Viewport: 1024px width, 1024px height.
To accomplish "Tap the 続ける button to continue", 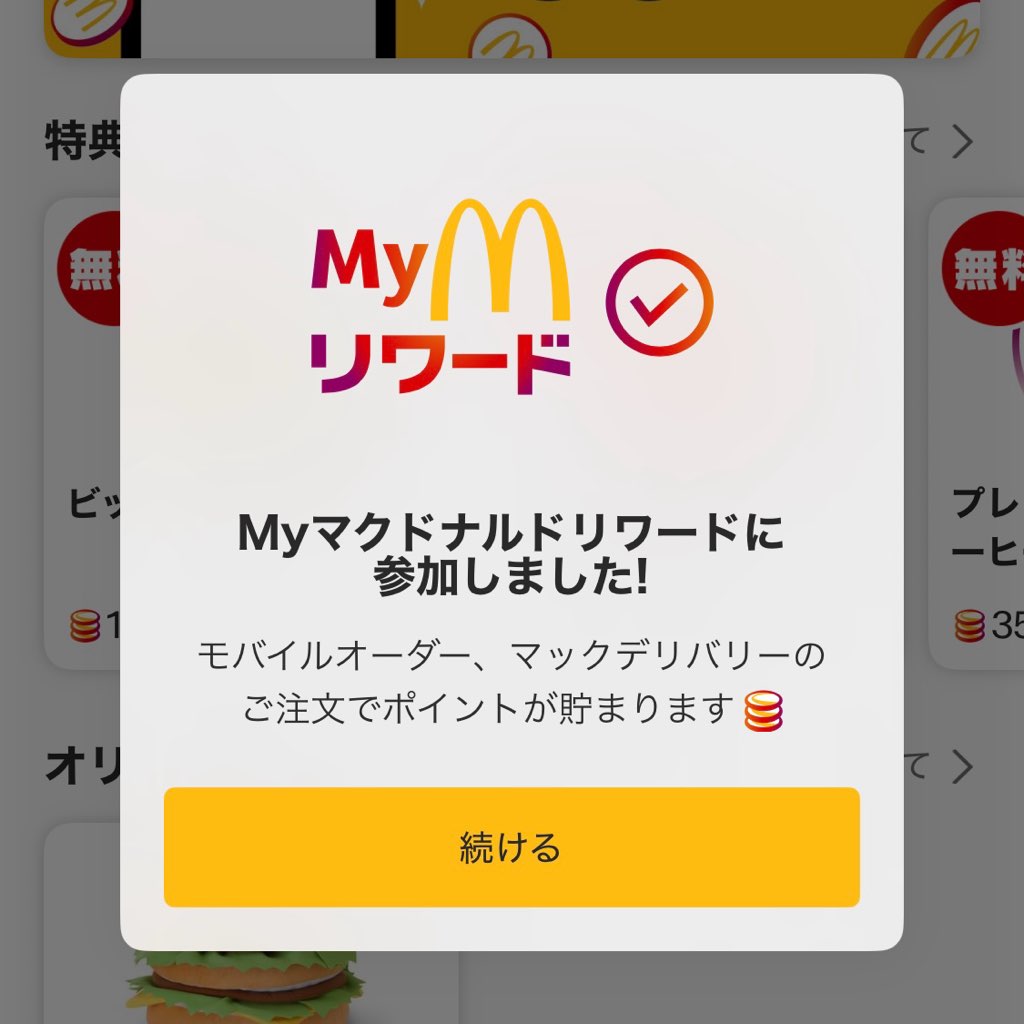I will pos(511,847).
